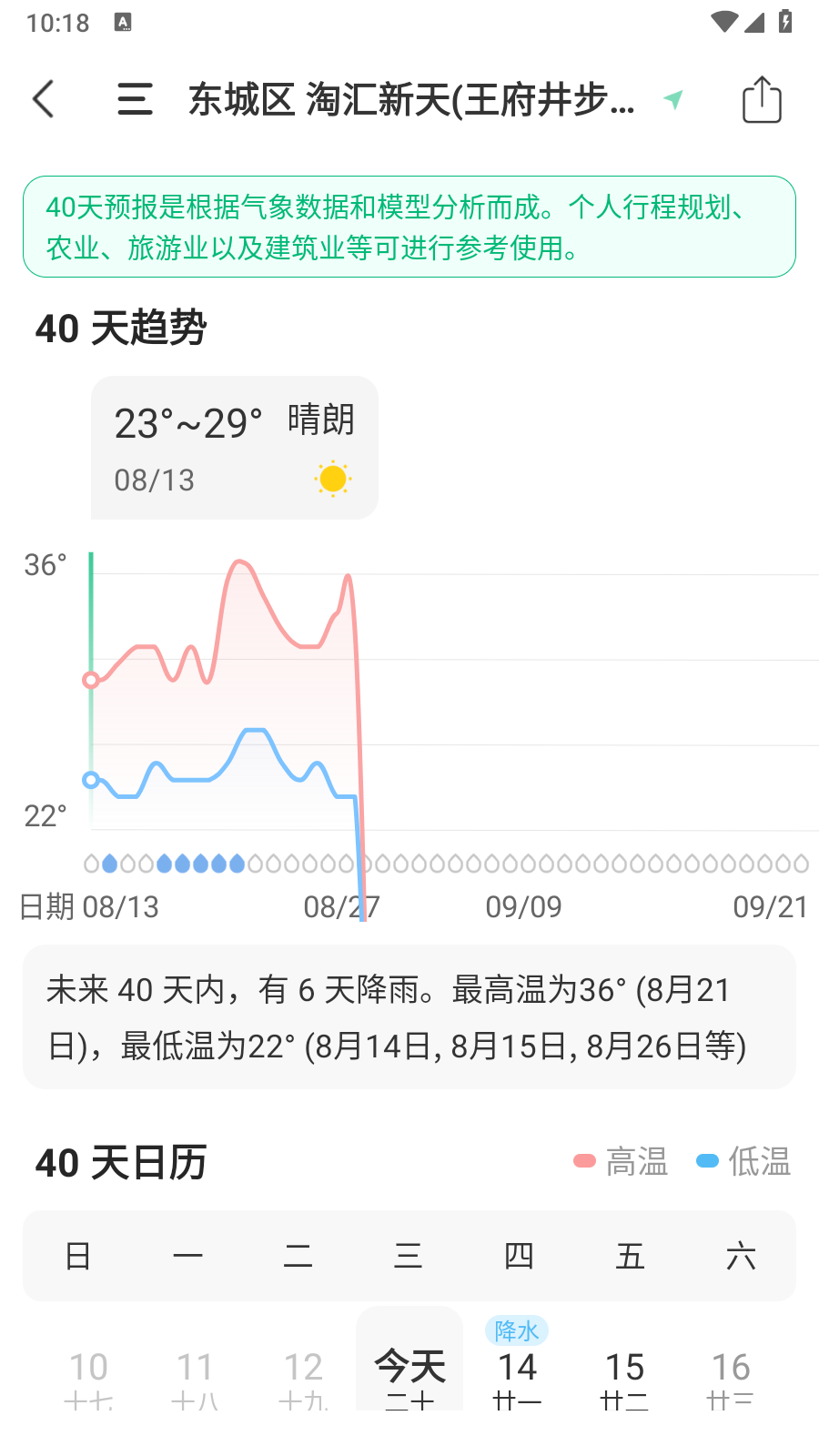Tap the 降水 precipitation badge above date 14
819x1456 pixels.
[518, 1330]
